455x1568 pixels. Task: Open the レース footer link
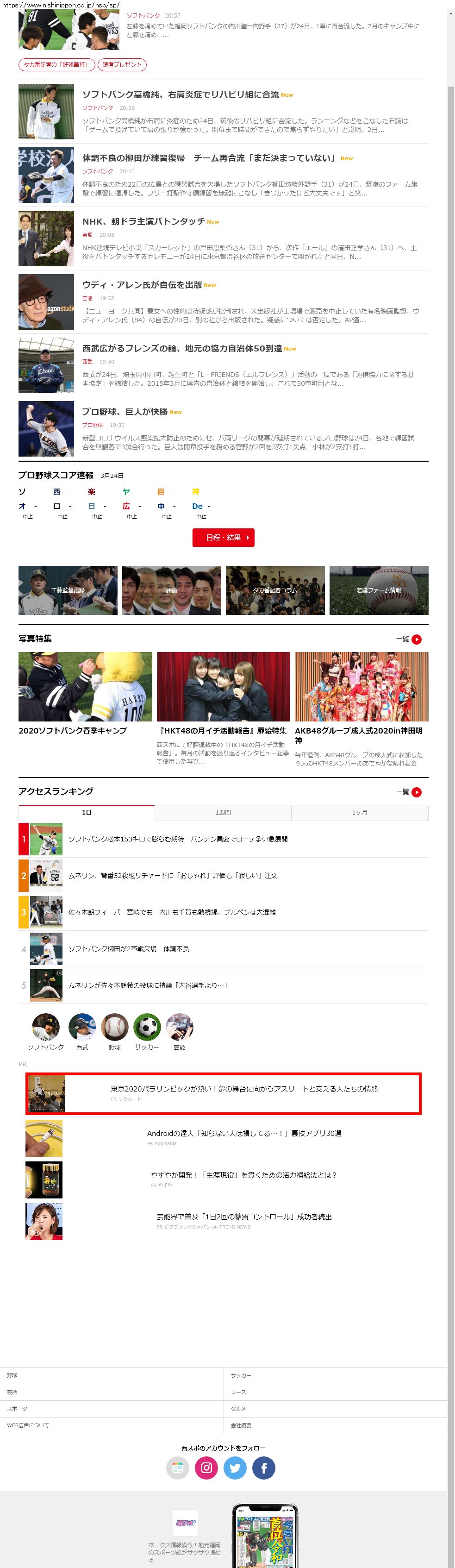point(238,1392)
